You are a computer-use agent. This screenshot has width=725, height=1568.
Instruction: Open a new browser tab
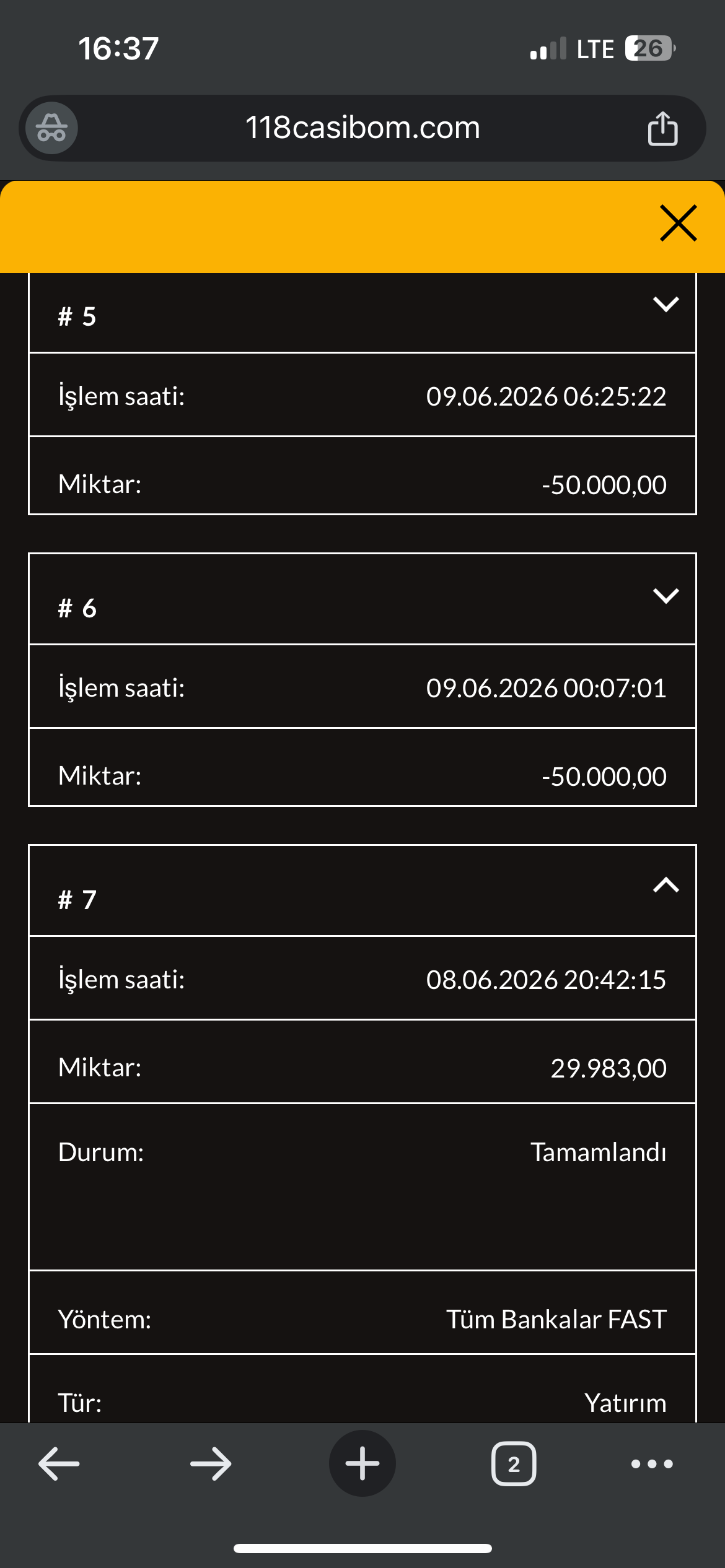(362, 1463)
